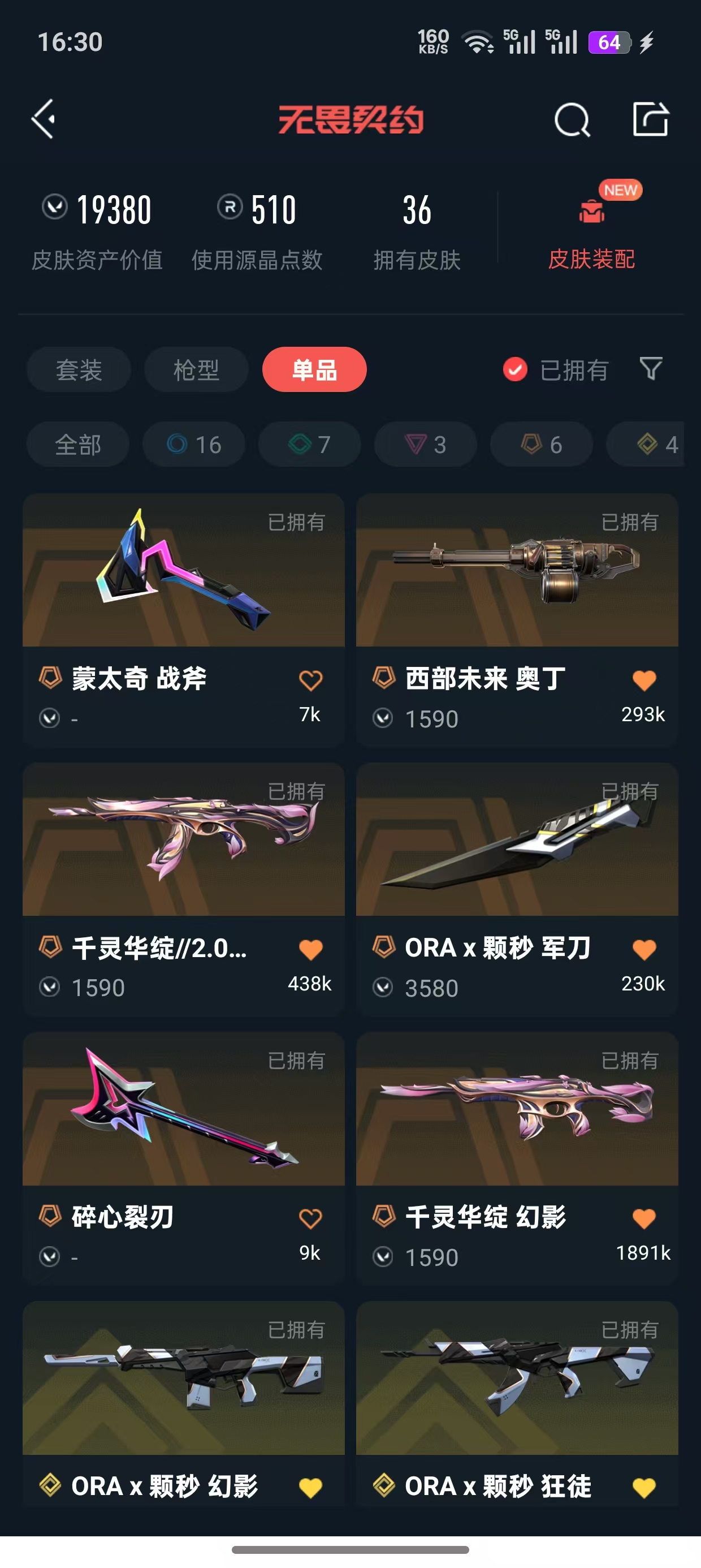Select the 单品 tab
Image resolution: width=701 pixels, height=1568 pixels.
pos(314,369)
